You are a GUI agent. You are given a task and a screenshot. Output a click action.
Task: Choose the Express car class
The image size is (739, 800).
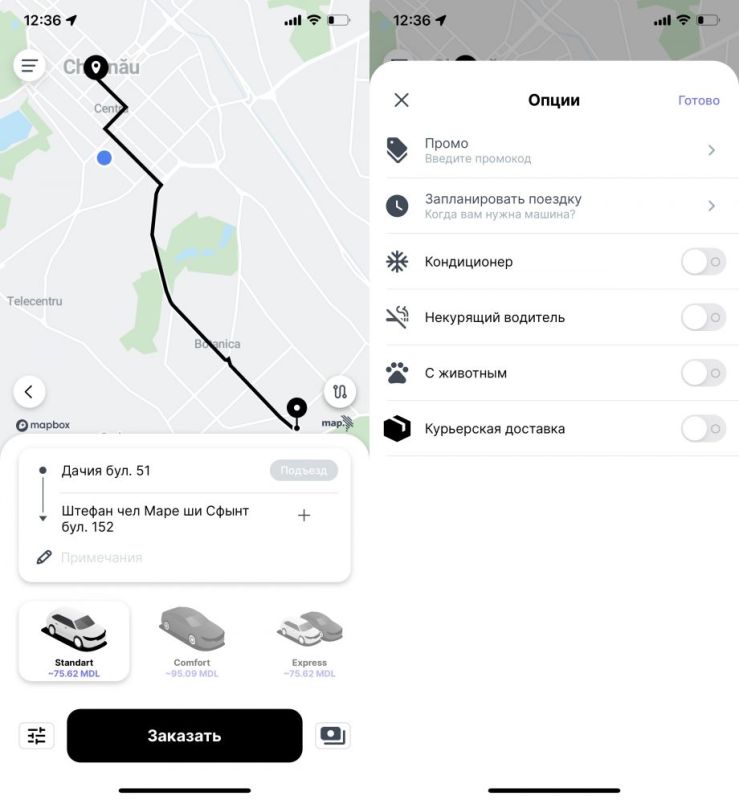(x=309, y=641)
